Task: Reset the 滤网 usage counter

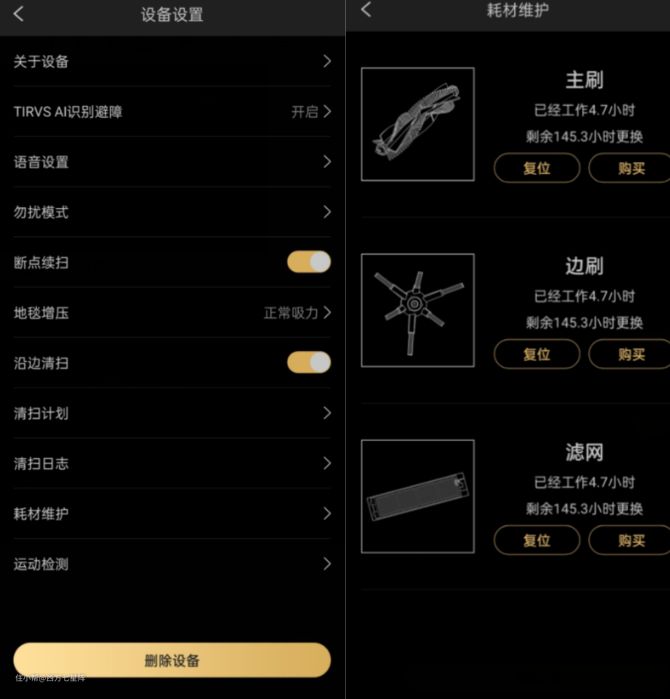Action: tap(537, 540)
